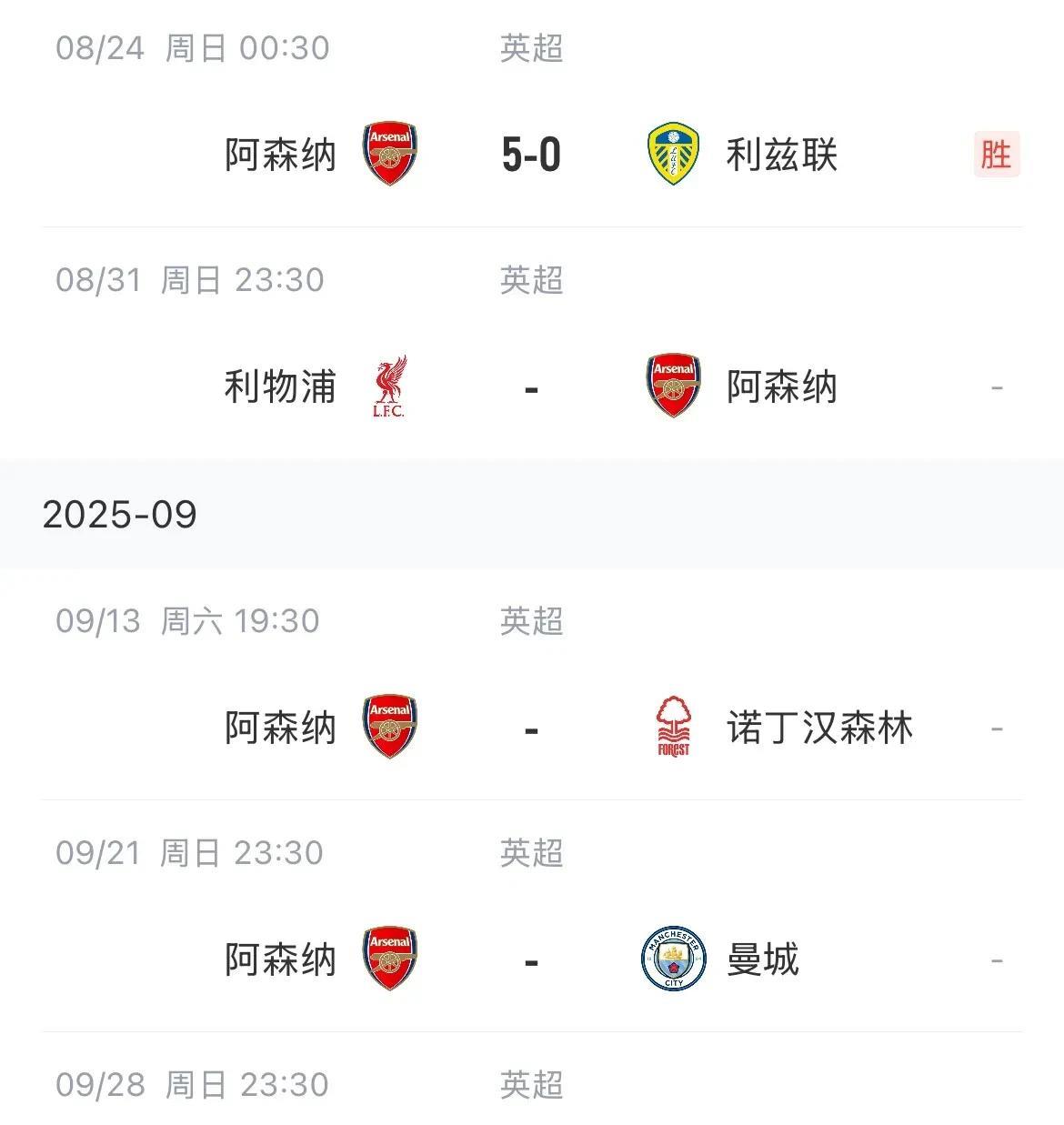Open the Arsenal 5-0 Leeds United match
This screenshot has width=1064, height=1125.
pyautogui.click(x=531, y=155)
